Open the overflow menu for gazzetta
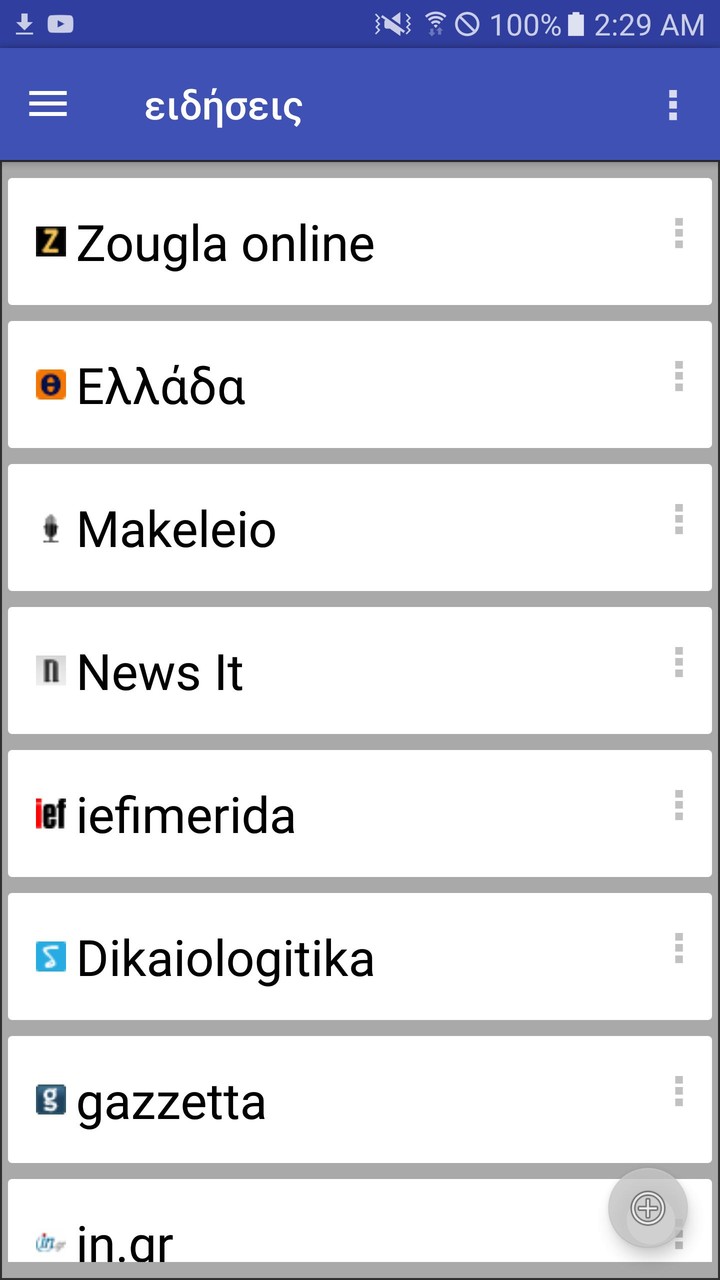Viewport: 720px width, 1280px height. [x=679, y=1089]
